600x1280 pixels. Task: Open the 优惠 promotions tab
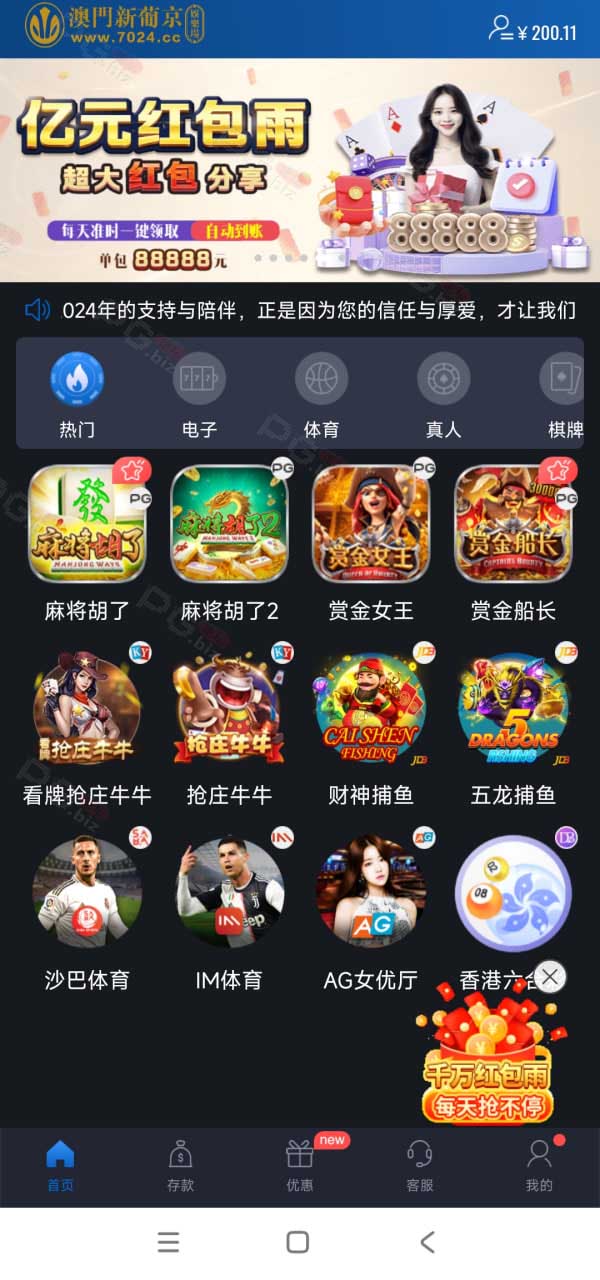300,1166
